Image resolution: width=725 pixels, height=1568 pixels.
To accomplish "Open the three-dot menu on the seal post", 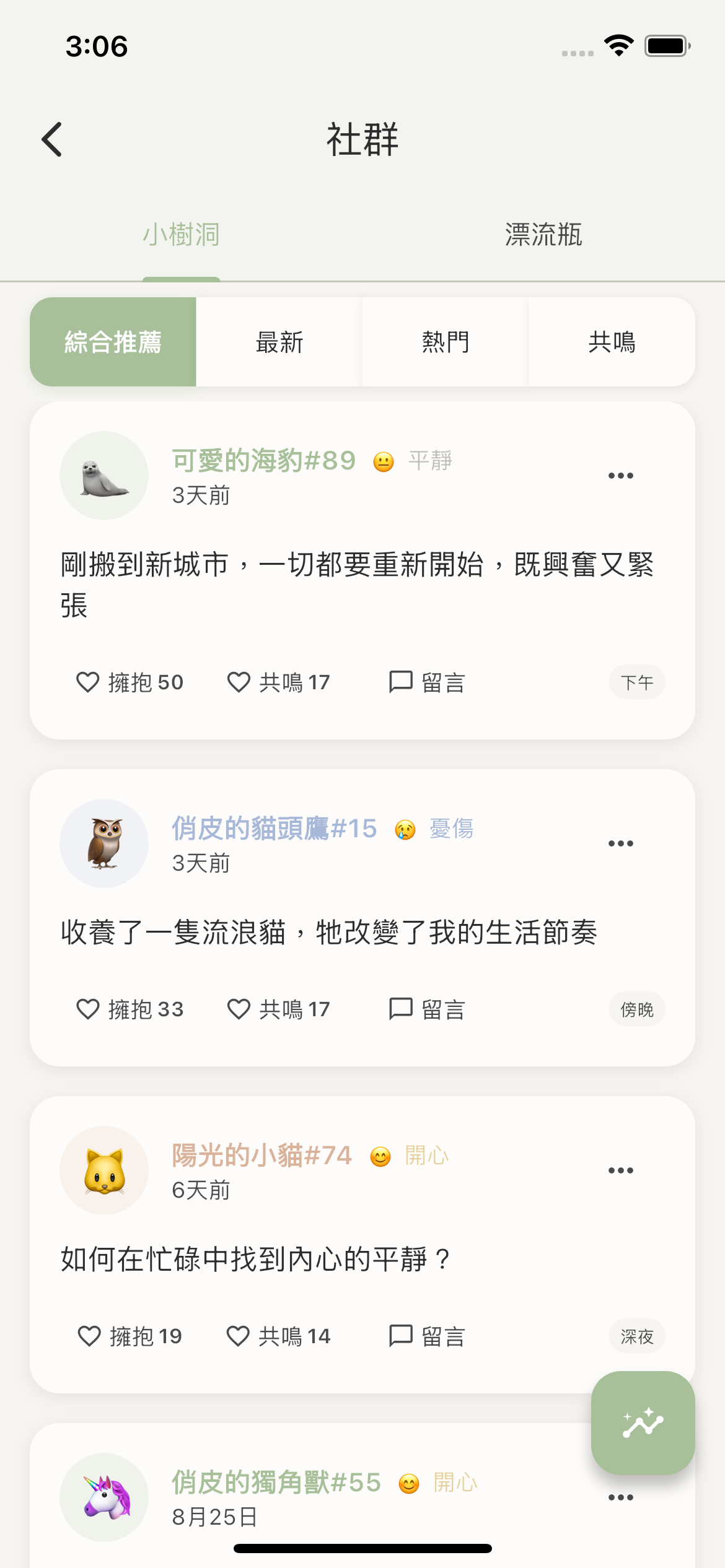I will [x=620, y=475].
